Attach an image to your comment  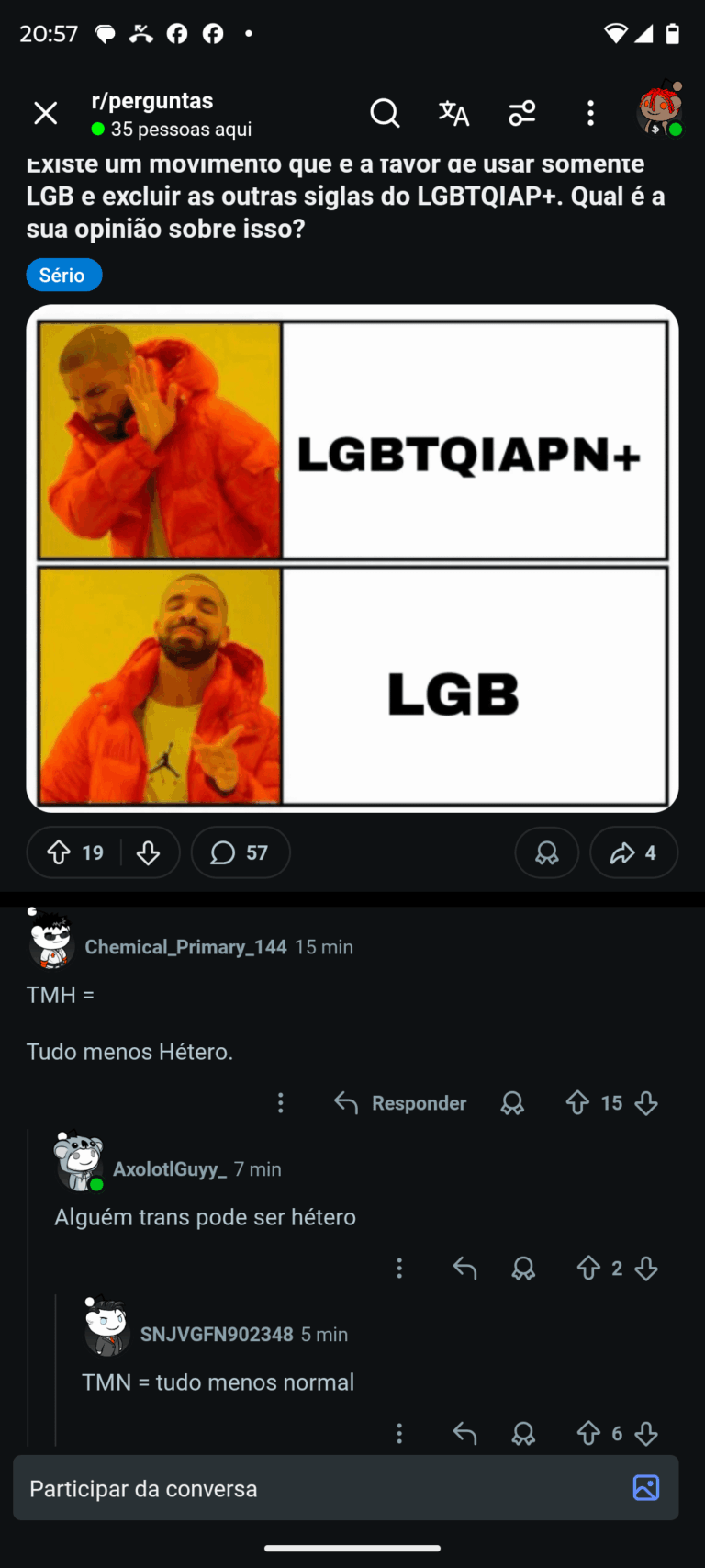(646, 1488)
